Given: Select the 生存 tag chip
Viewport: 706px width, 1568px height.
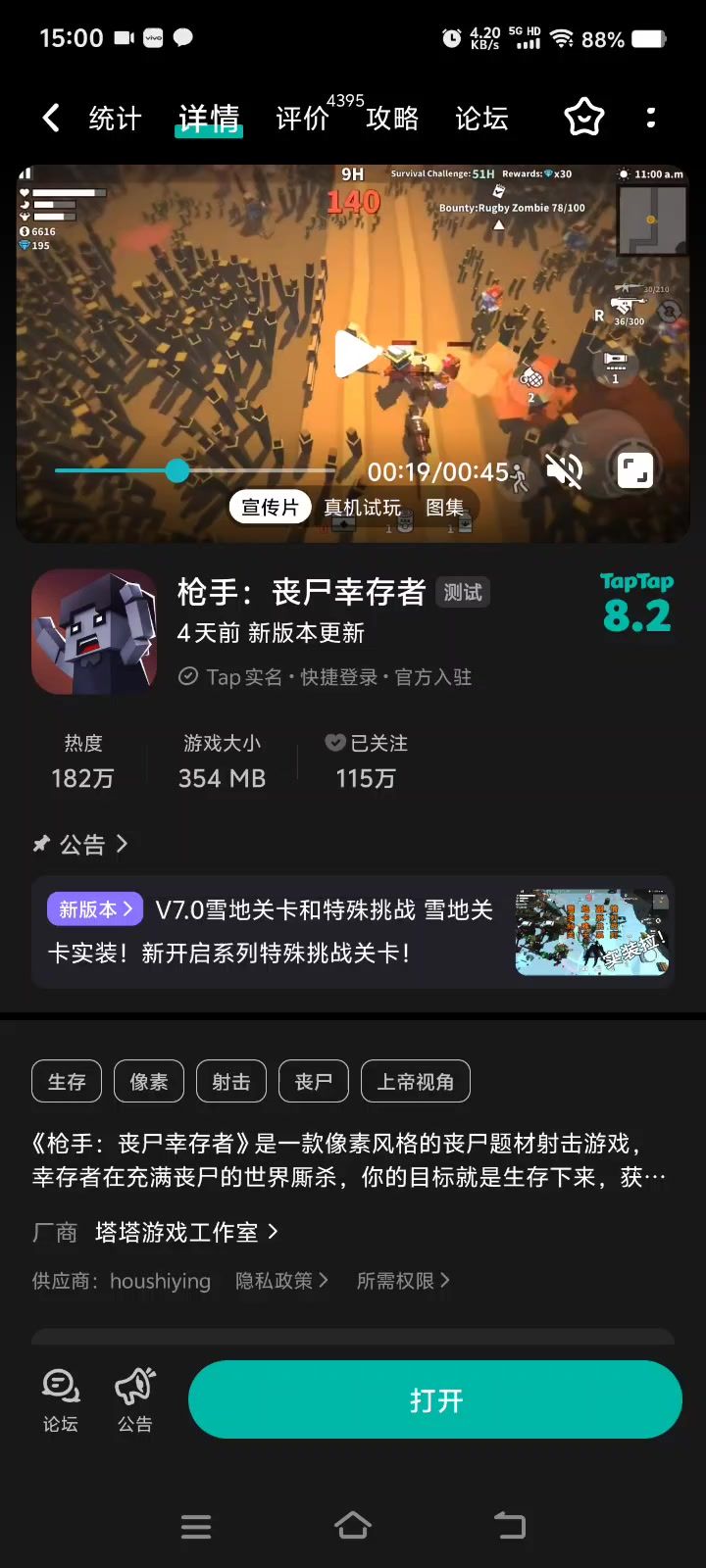Looking at the screenshot, I should 67,1082.
